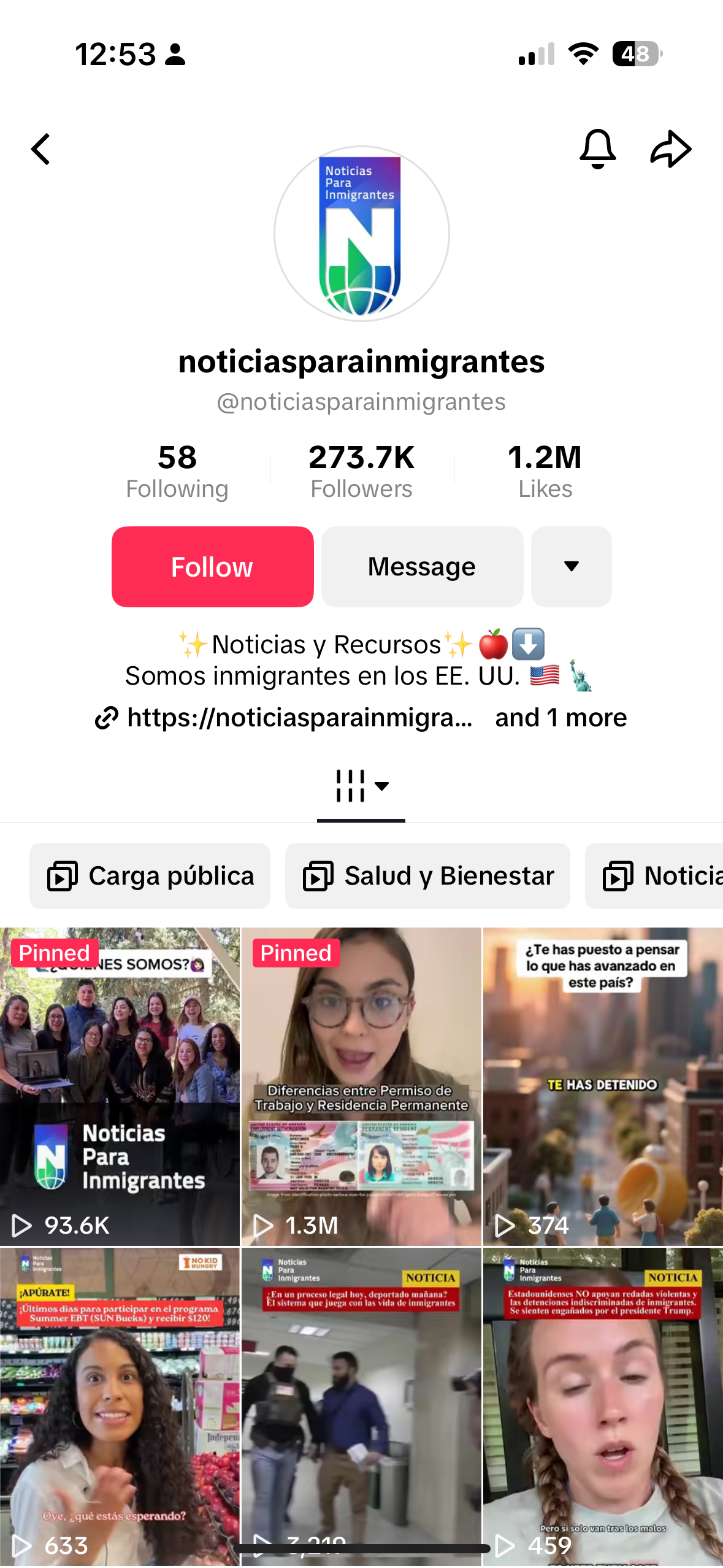Open the video about deportado mañana
The height and width of the screenshot is (1568, 723).
coord(361,1405)
